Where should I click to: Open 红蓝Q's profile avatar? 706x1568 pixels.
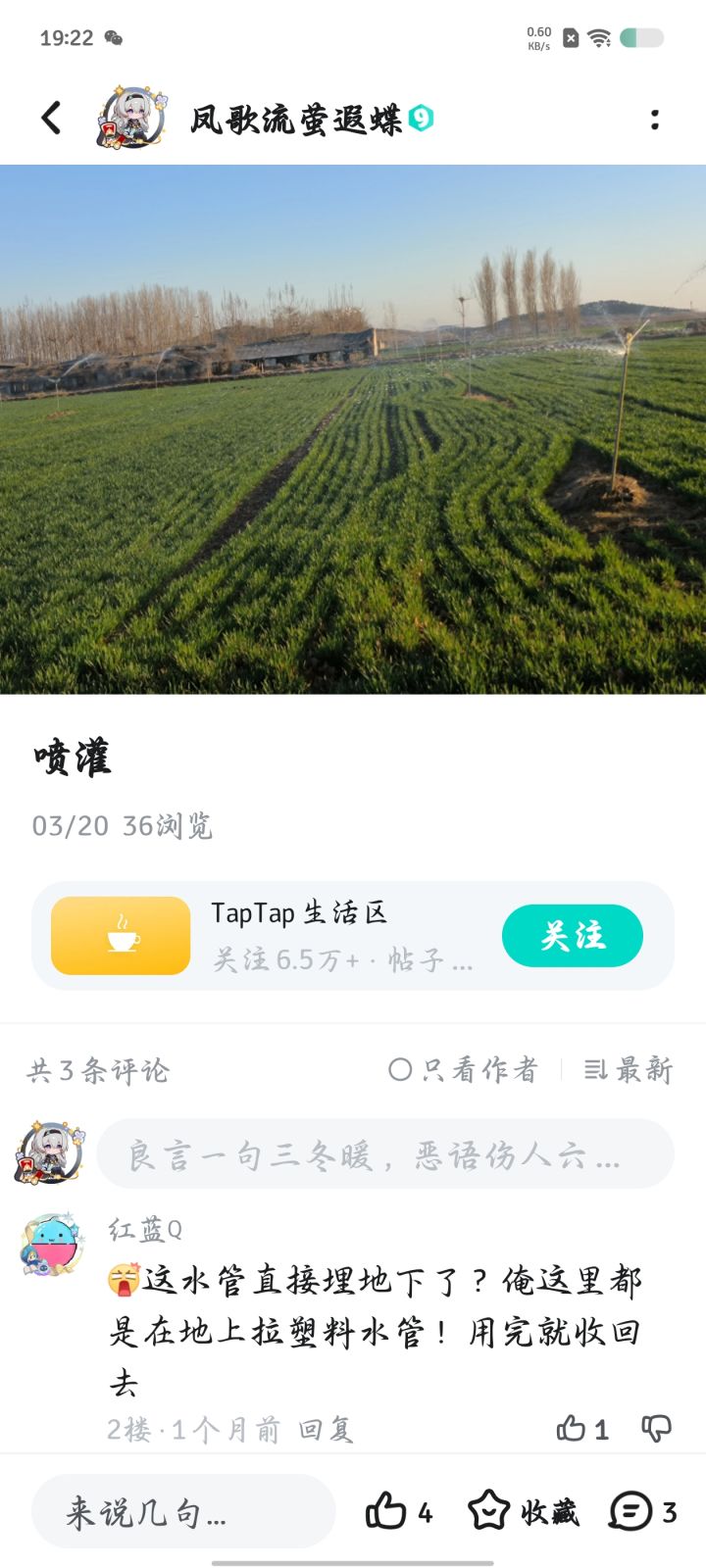(53, 1246)
